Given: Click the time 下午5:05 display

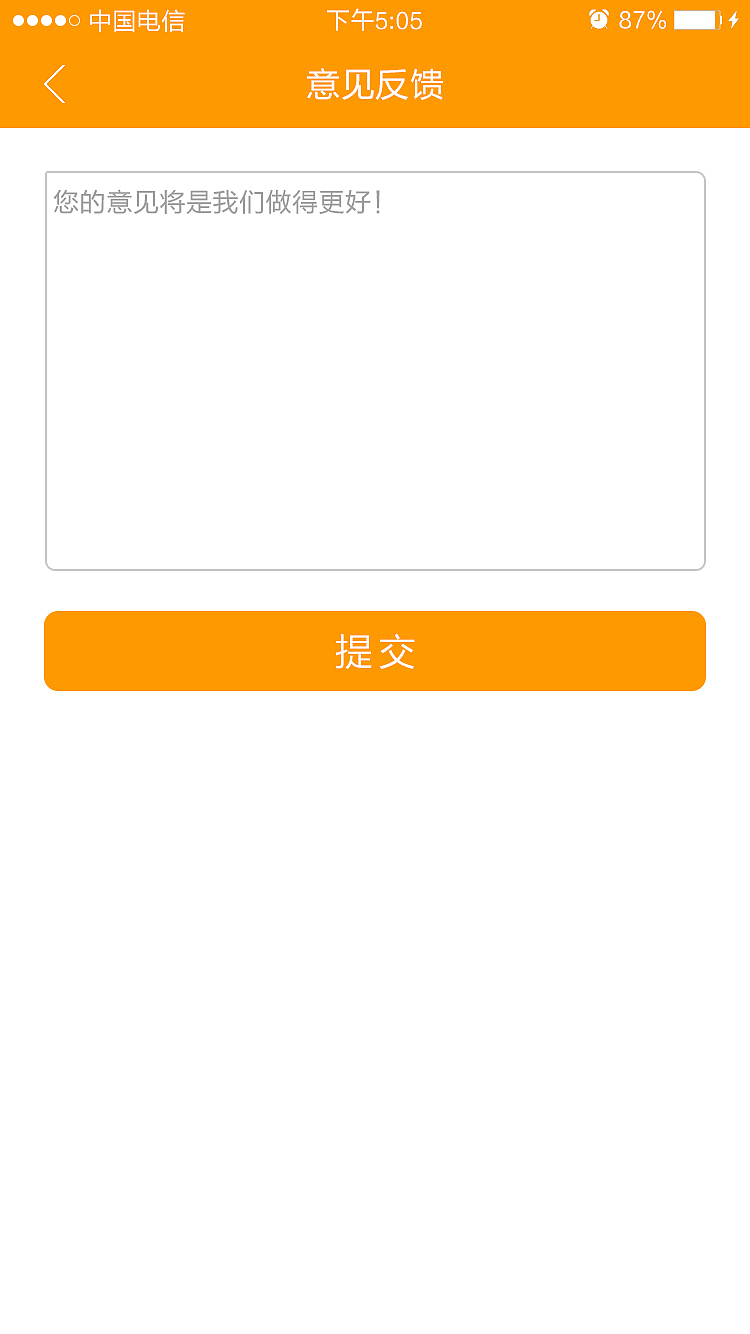Looking at the screenshot, I should coord(373,19).
